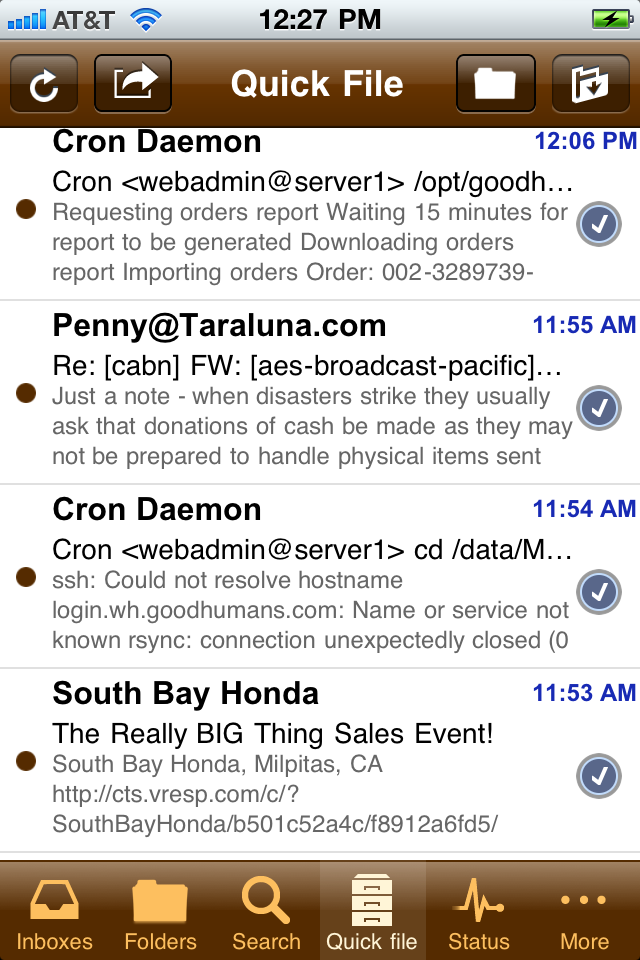Tap the file-to-folder download icon
640x960 pixels.
[x=590, y=83]
